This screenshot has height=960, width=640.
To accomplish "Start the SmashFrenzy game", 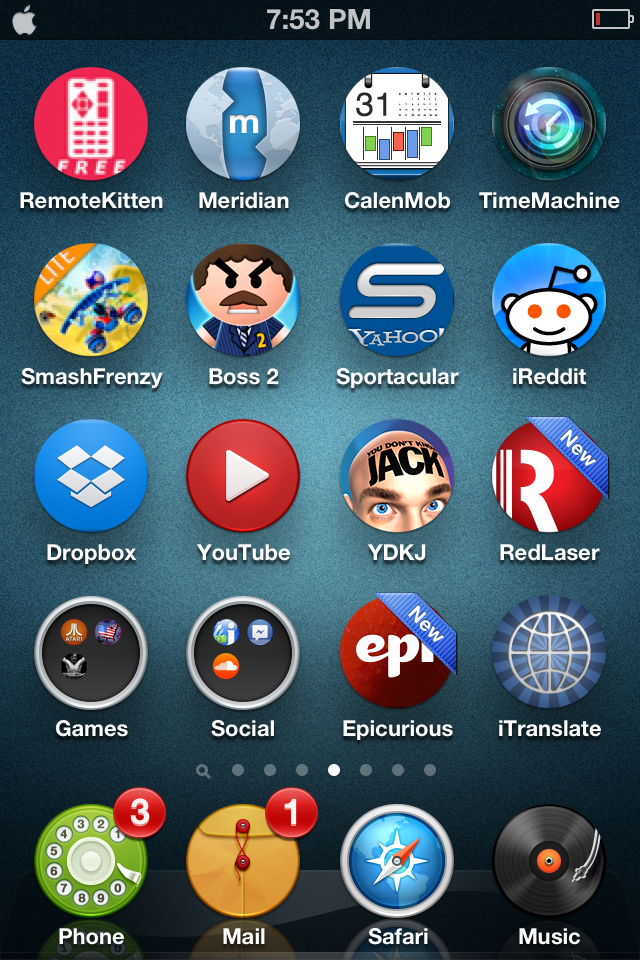I will tap(91, 300).
